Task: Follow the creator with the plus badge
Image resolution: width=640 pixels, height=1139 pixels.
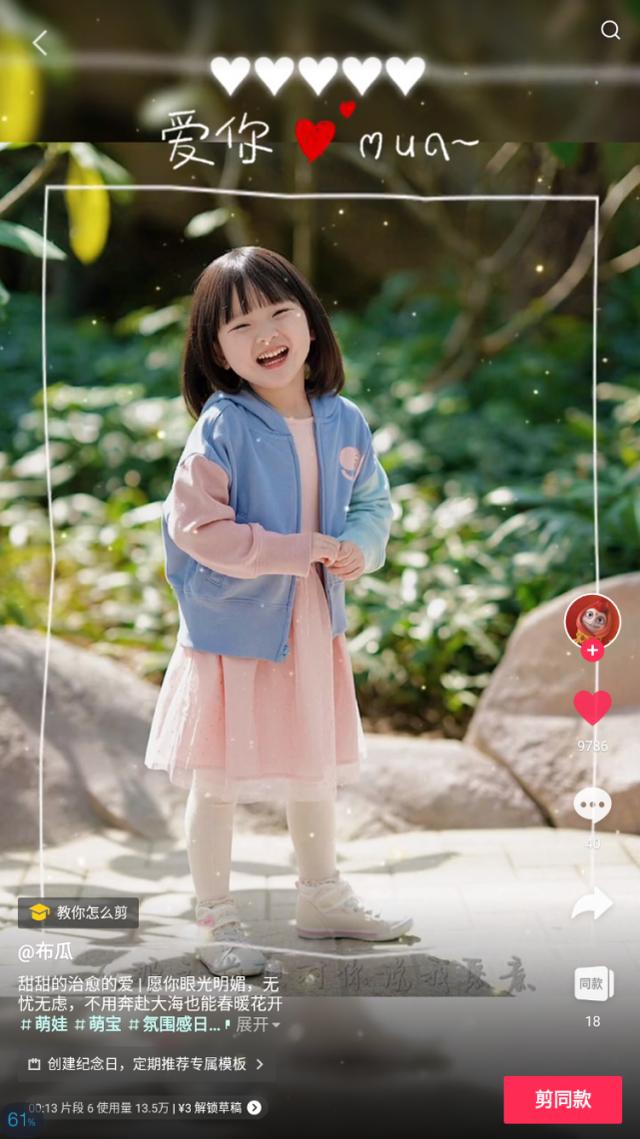Action: pyautogui.click(x=592, y=651)
